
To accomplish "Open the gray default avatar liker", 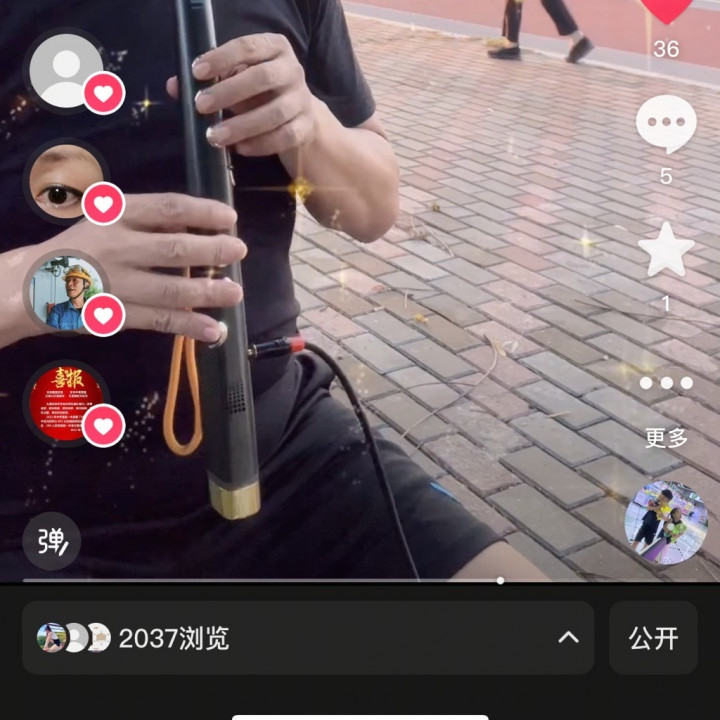I will coord(66,70).
